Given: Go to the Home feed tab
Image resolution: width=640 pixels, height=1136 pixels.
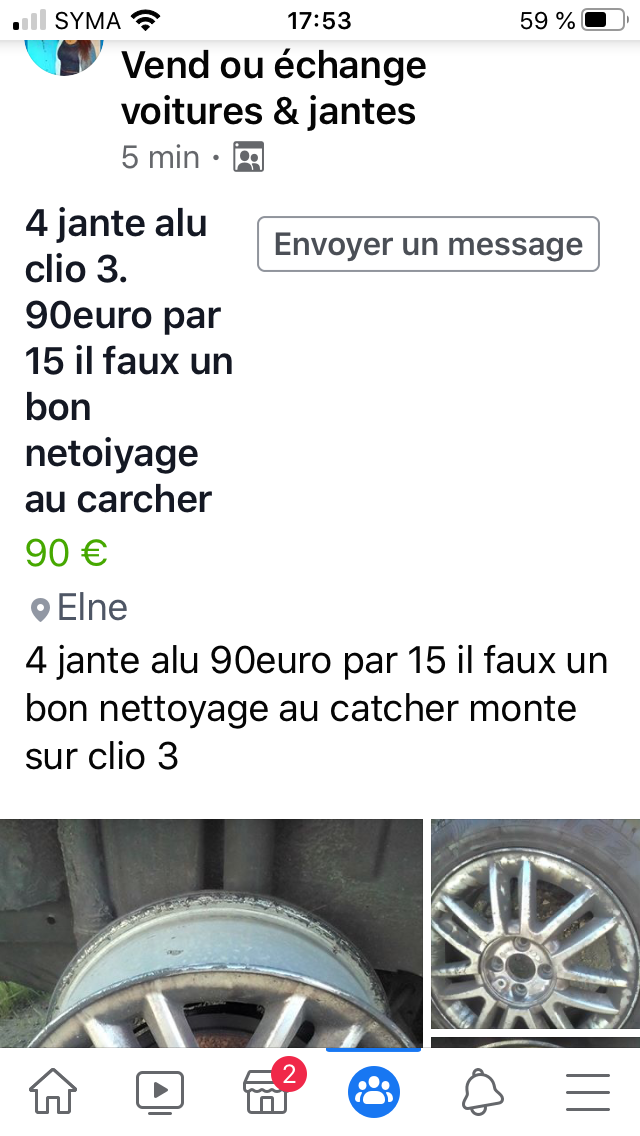Looking at the screenshot, I should coord(53,1091).
